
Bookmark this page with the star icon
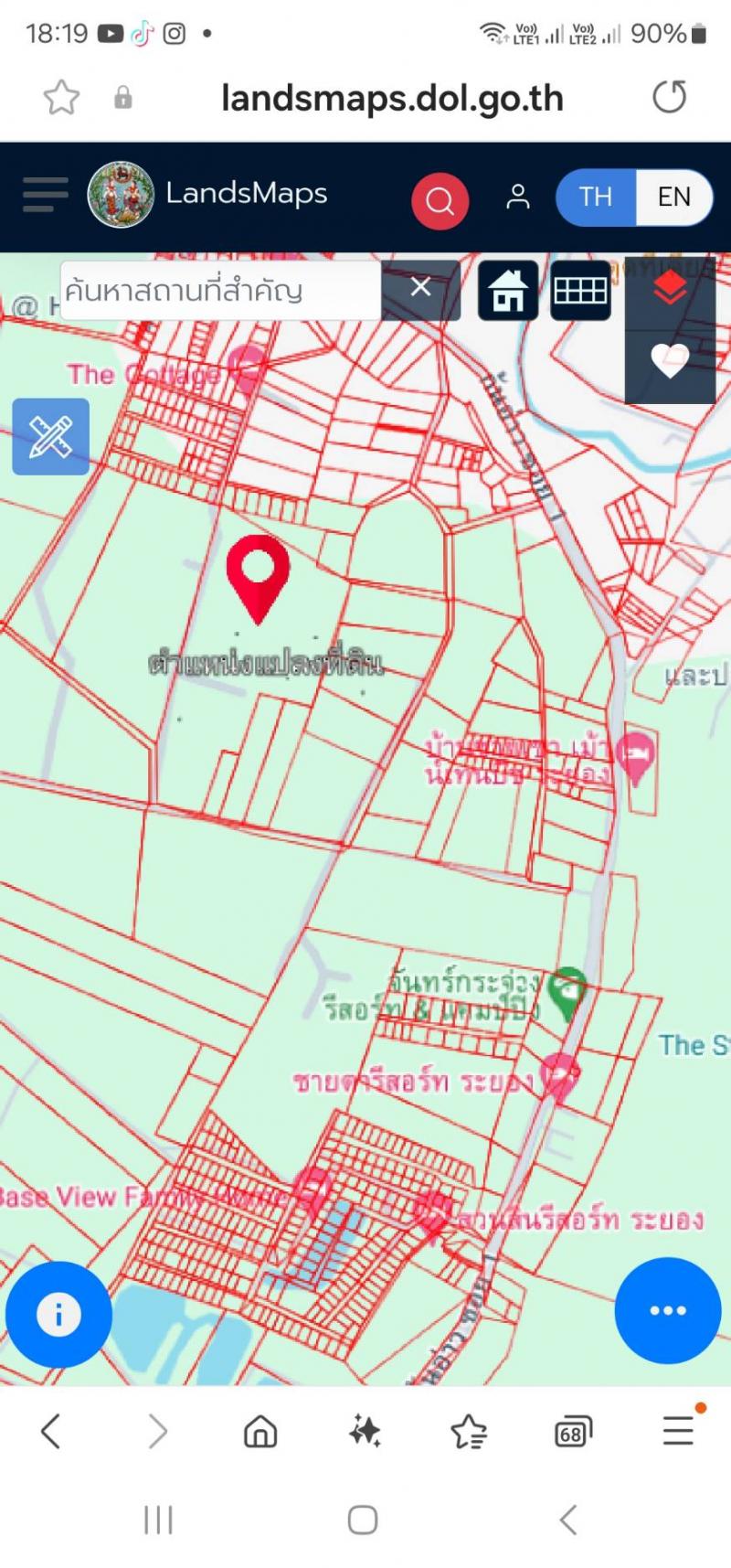[61, 97]
